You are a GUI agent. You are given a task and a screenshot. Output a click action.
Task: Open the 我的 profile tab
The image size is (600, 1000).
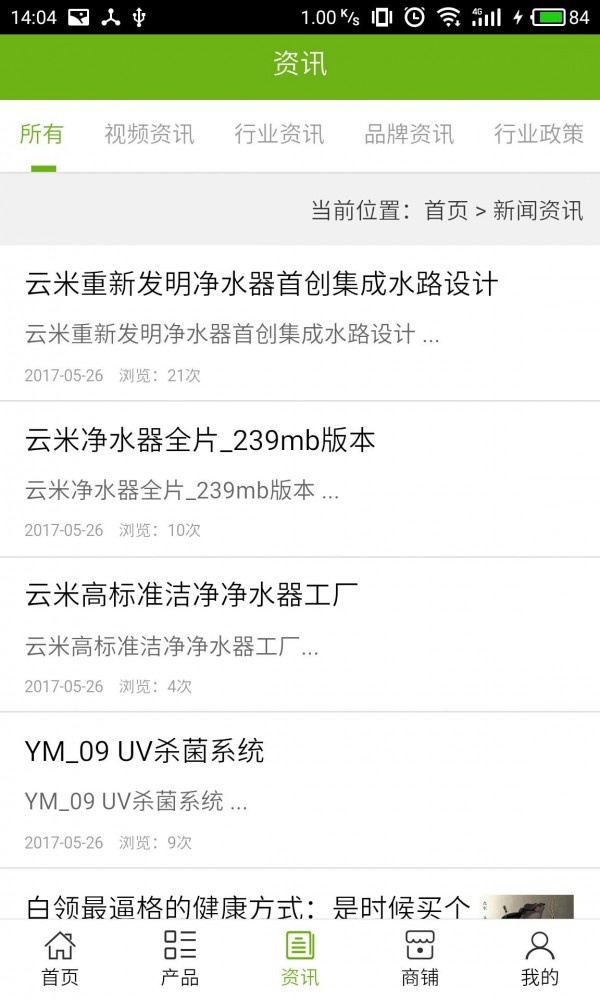540,959
